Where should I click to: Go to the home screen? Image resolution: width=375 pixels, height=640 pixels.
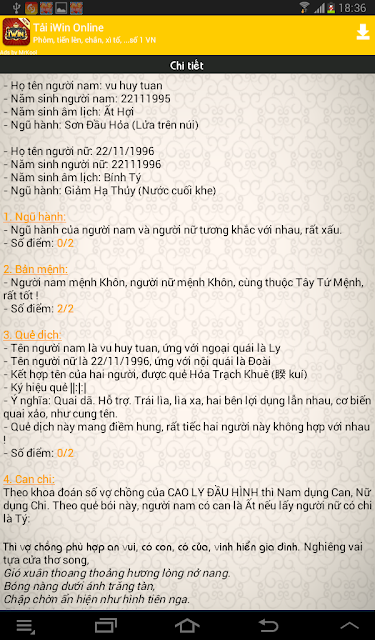[187, 625]
